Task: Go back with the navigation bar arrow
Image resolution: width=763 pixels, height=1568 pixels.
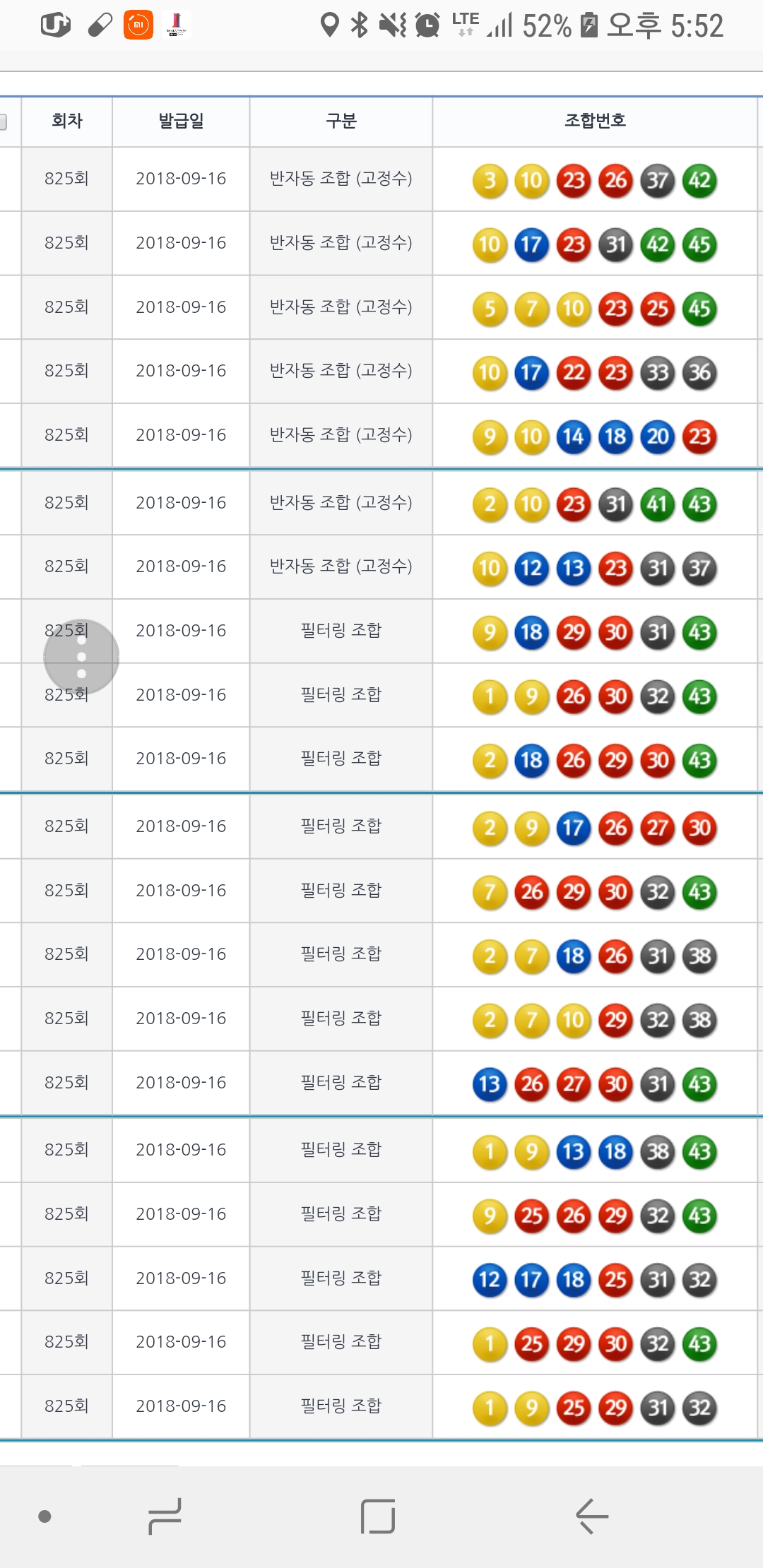Action: pyautogui.click(x=591, y=1516)
